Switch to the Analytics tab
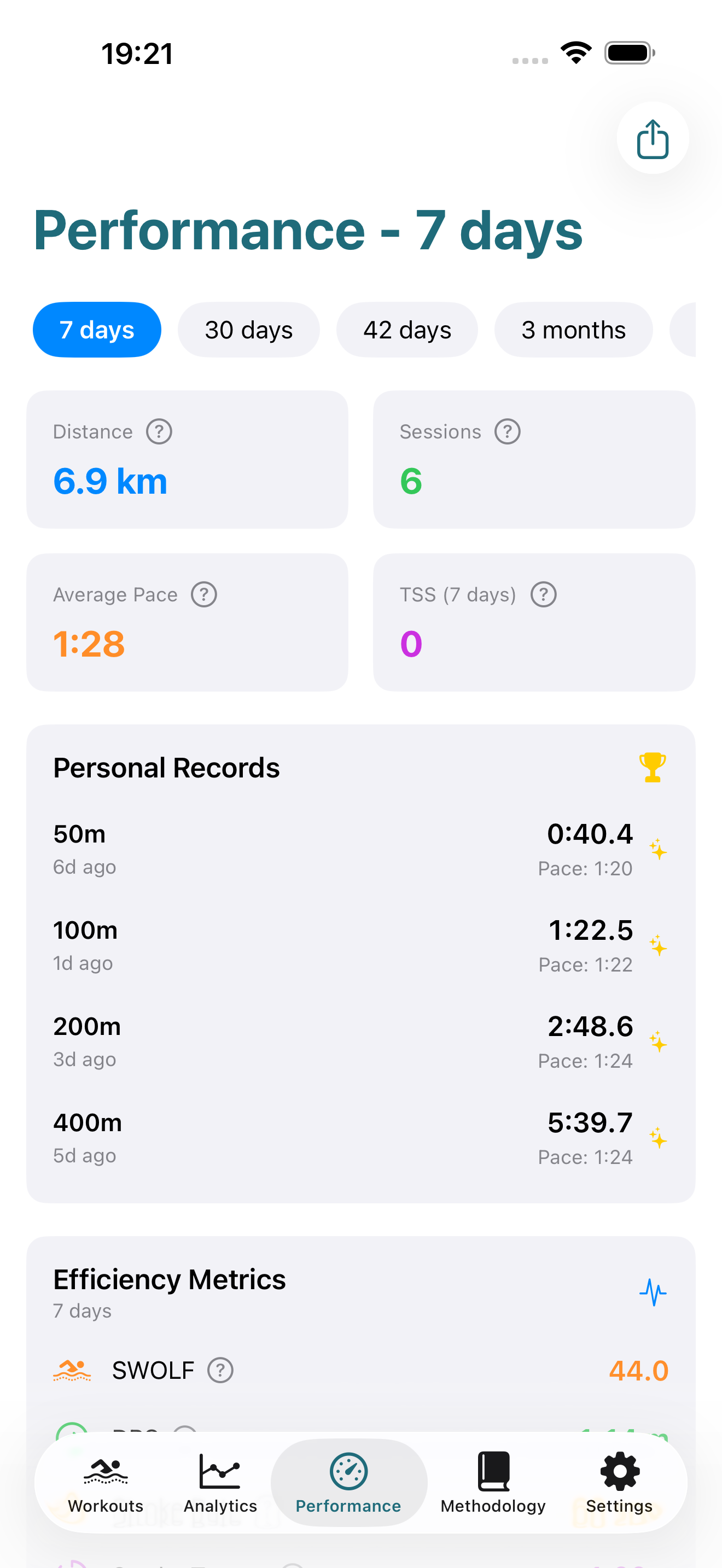This screenshot has width=722, height=1568. (220, 1483)
